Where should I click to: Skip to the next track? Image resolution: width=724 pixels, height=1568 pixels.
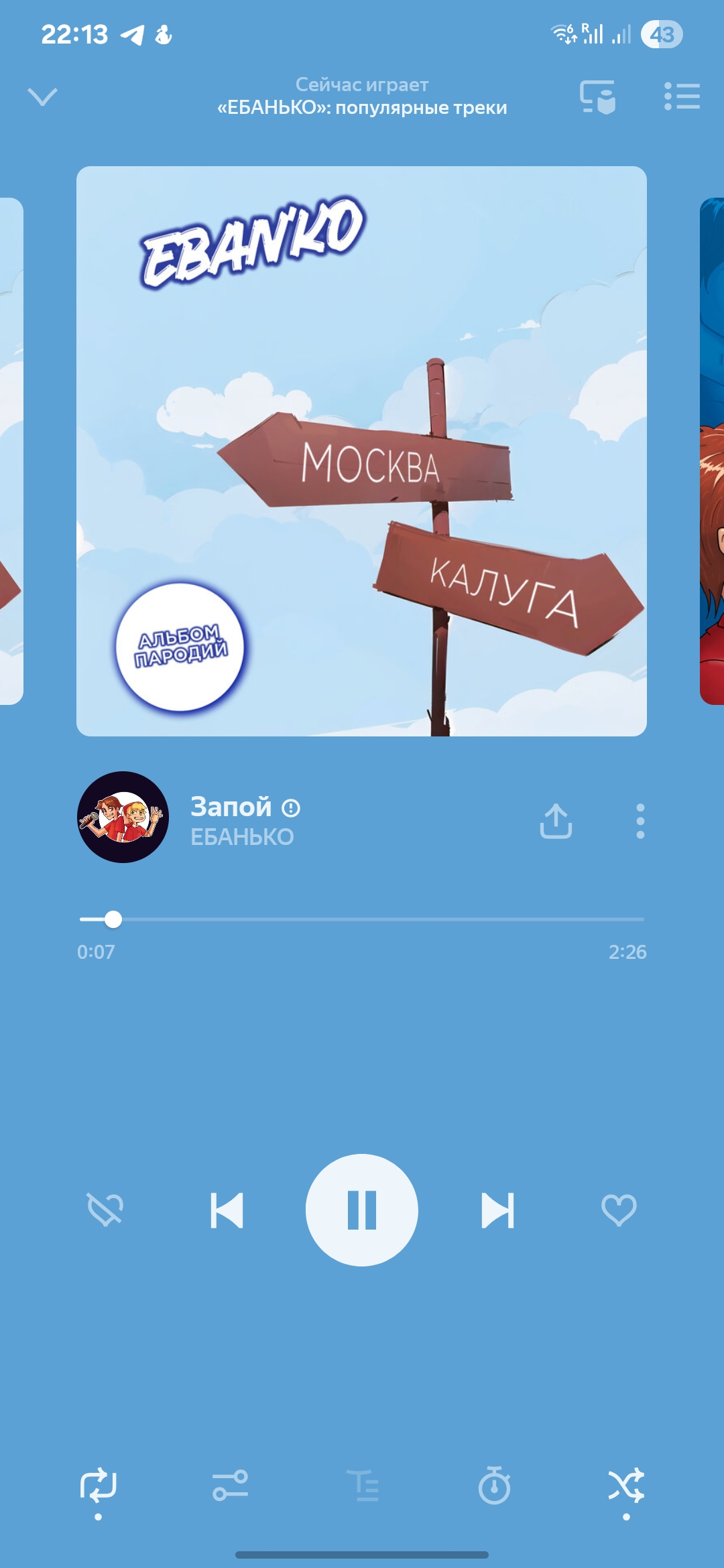click(x=497, y=1210)
